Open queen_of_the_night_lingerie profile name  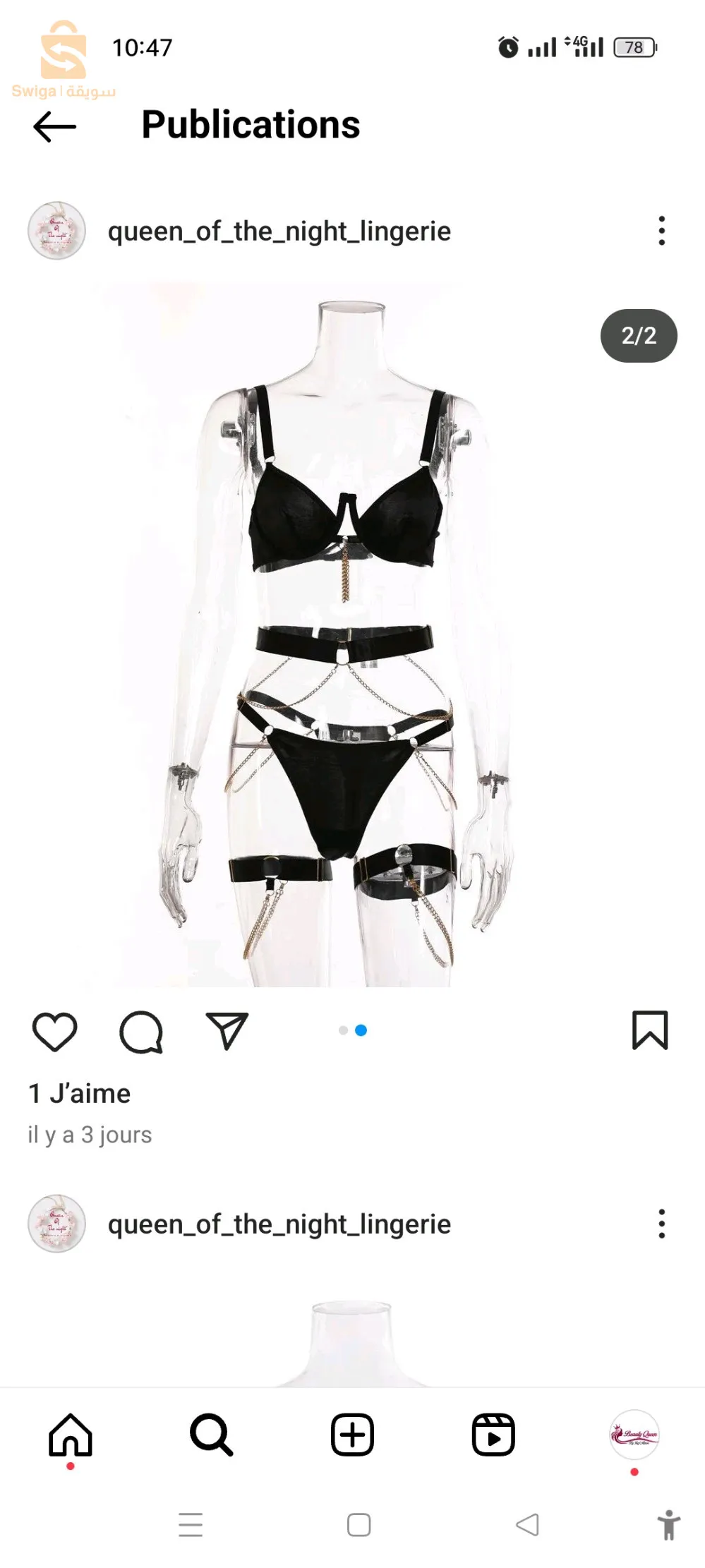pyautogui.click(x=280, y=230)
